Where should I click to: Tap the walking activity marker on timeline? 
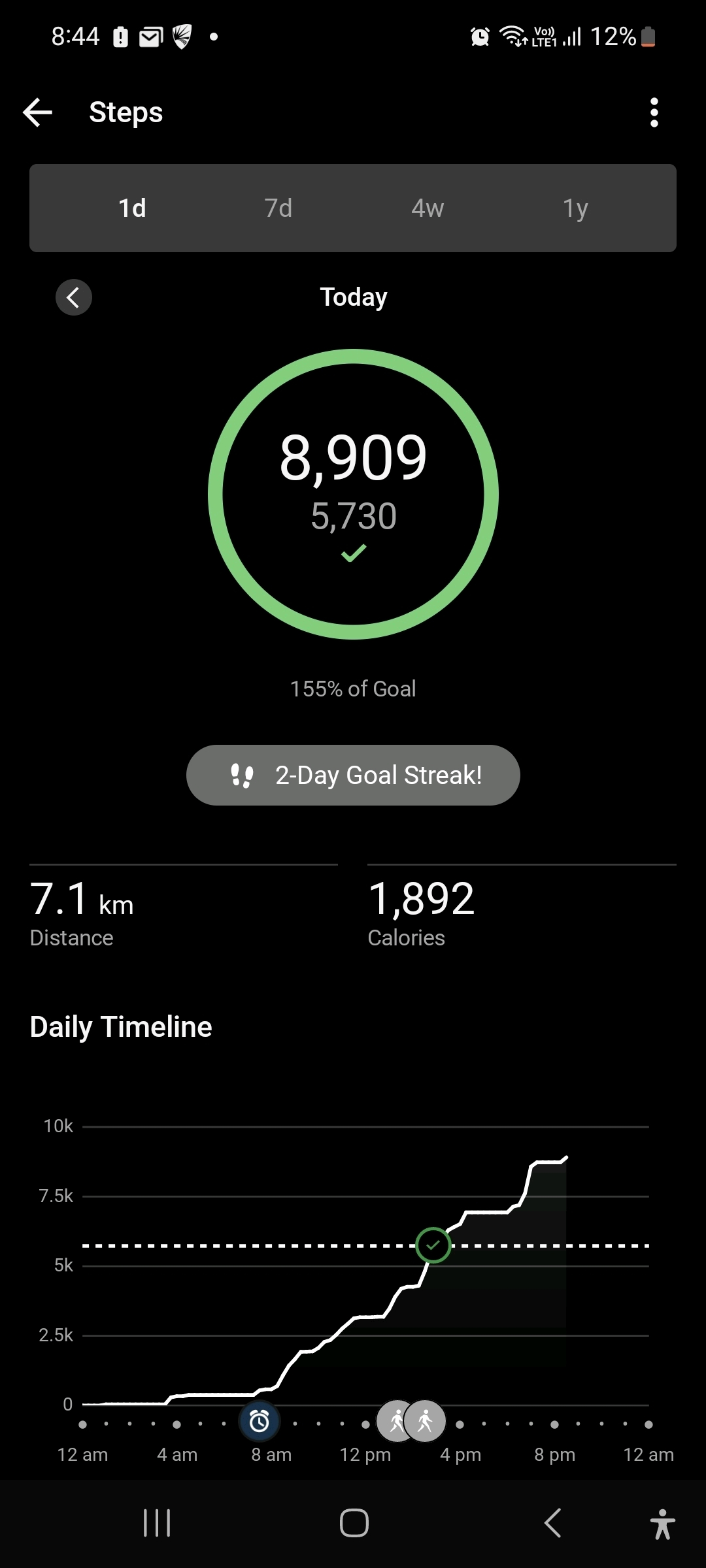[425, 1421]
